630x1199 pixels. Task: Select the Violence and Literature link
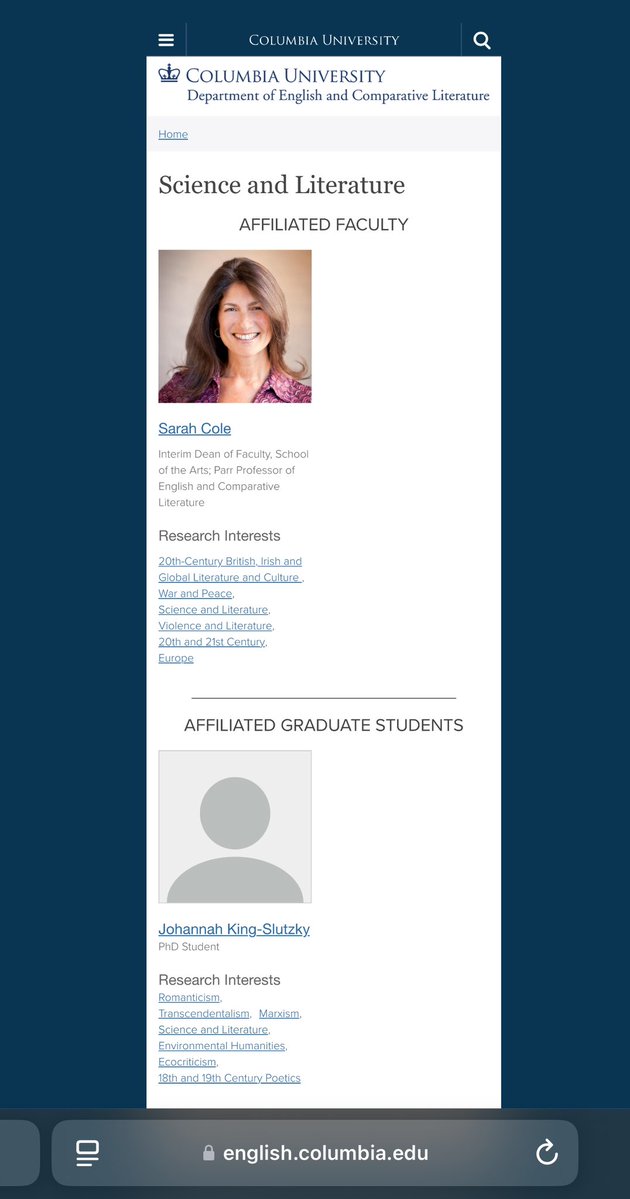[215, 626]
